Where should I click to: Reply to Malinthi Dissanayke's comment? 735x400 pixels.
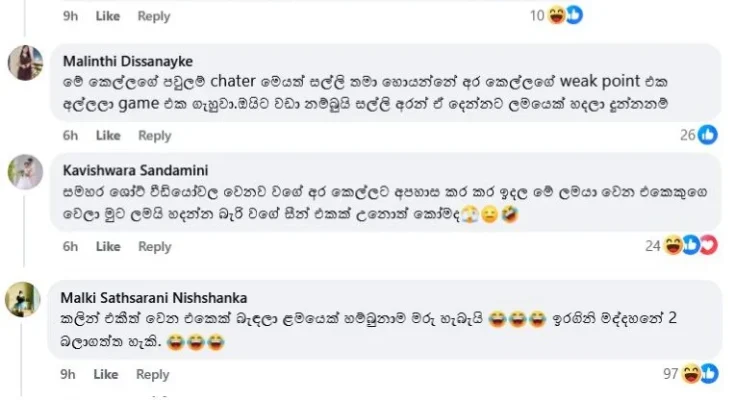(x=153, y=135)
